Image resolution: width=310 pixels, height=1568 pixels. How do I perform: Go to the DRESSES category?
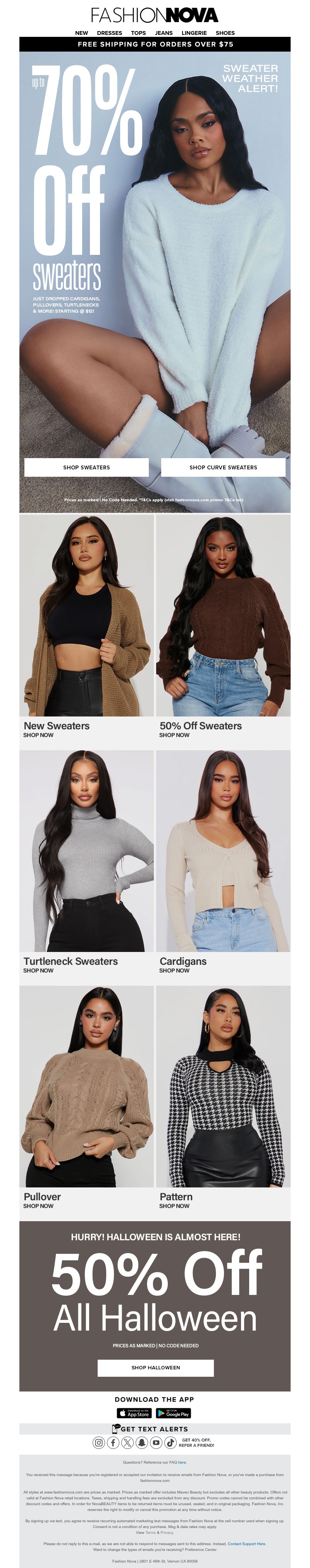pos(109,33)
